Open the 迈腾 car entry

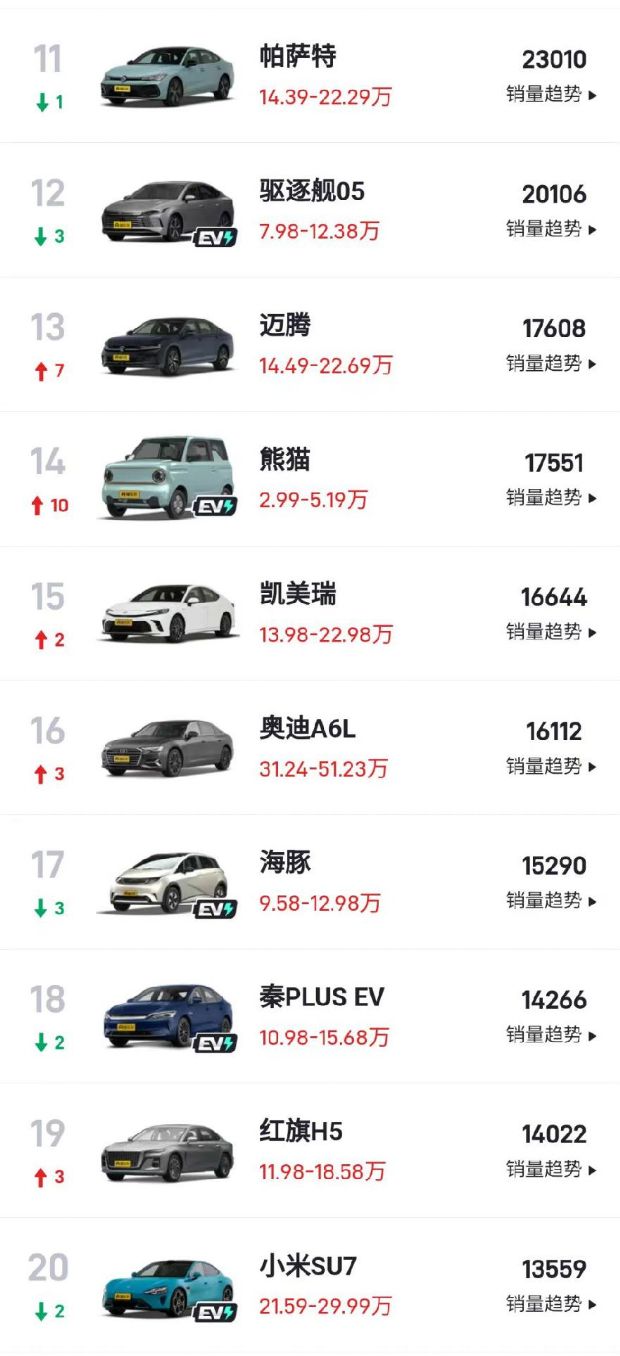284,326
